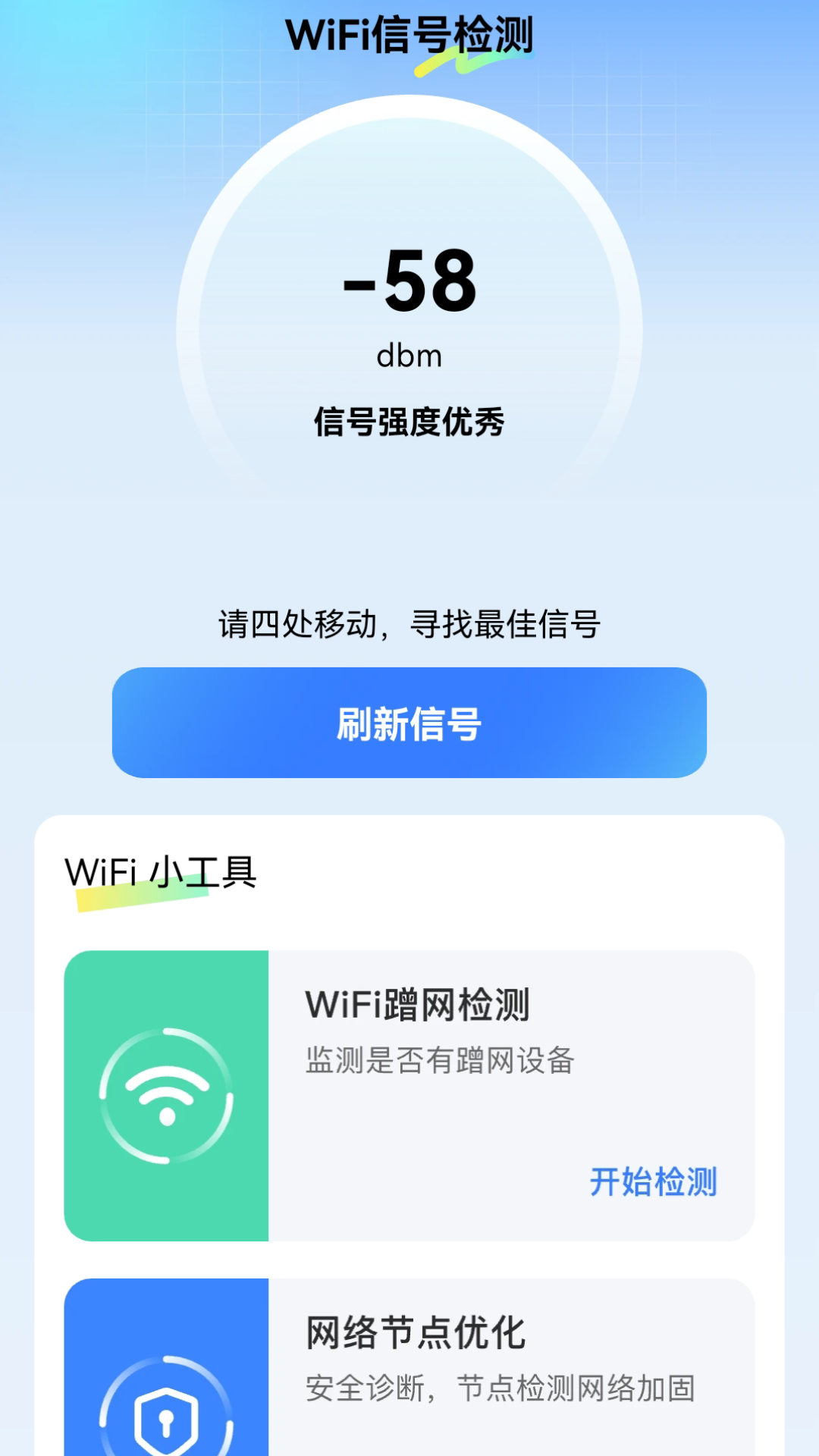Tap the -58 dbm signal reading

tap(409, 281)
